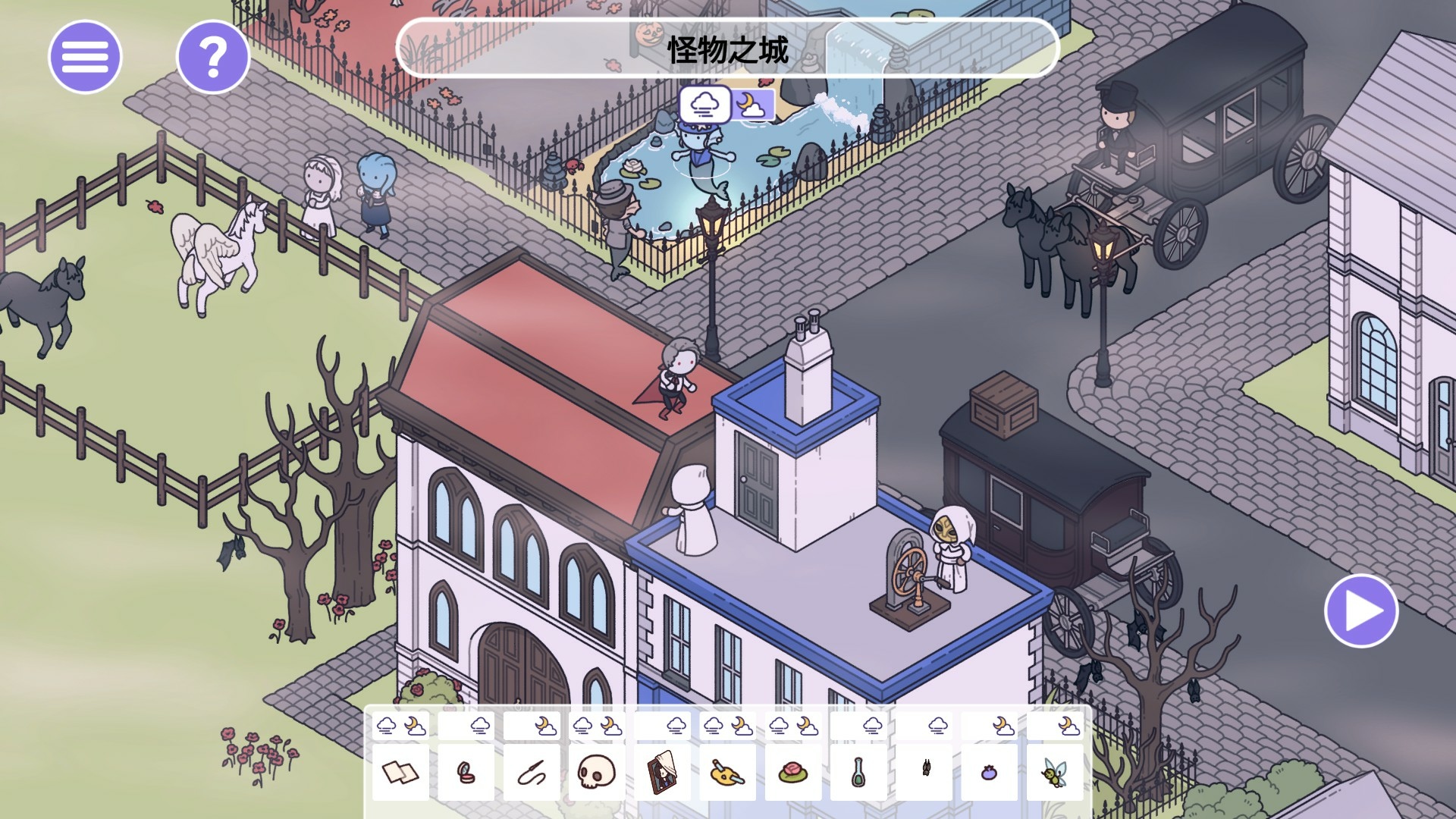
Task: Select the compact mirror item slot
Action: click(466, 772)
